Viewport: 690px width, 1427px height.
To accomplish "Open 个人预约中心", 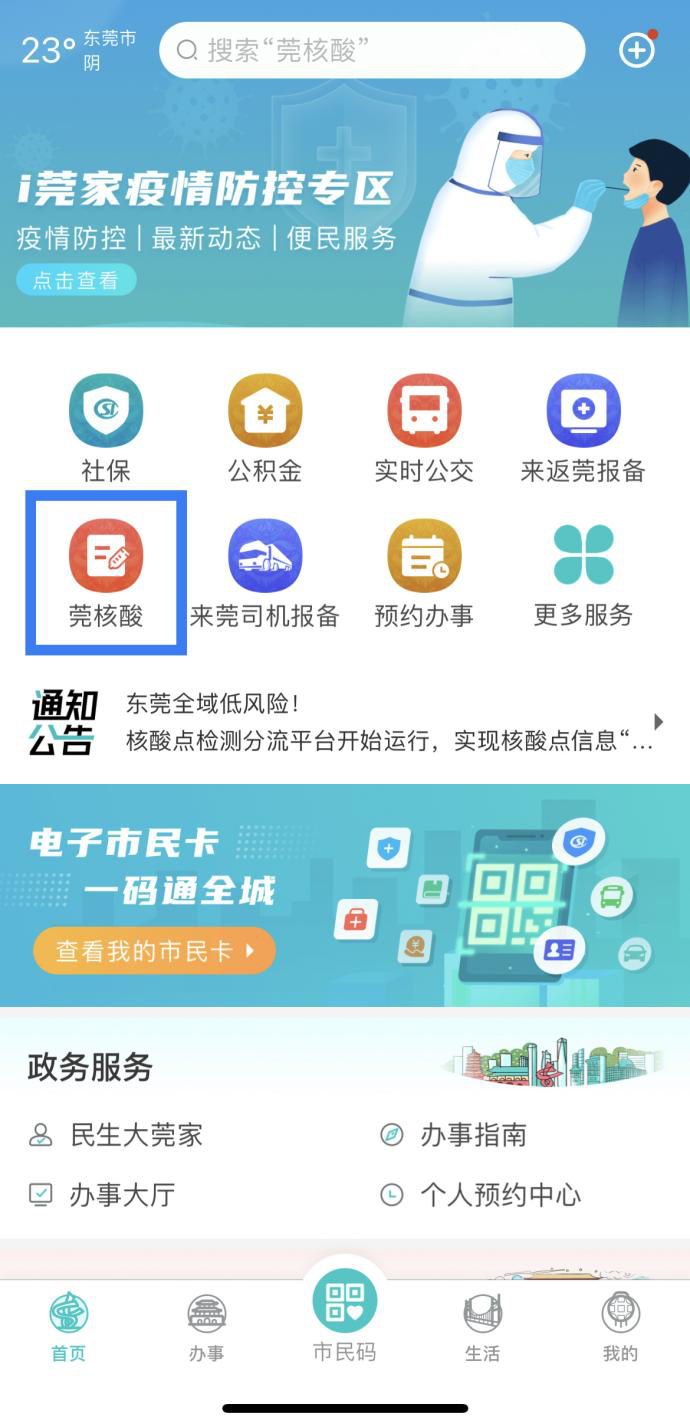I will (x=482, y=1194).
